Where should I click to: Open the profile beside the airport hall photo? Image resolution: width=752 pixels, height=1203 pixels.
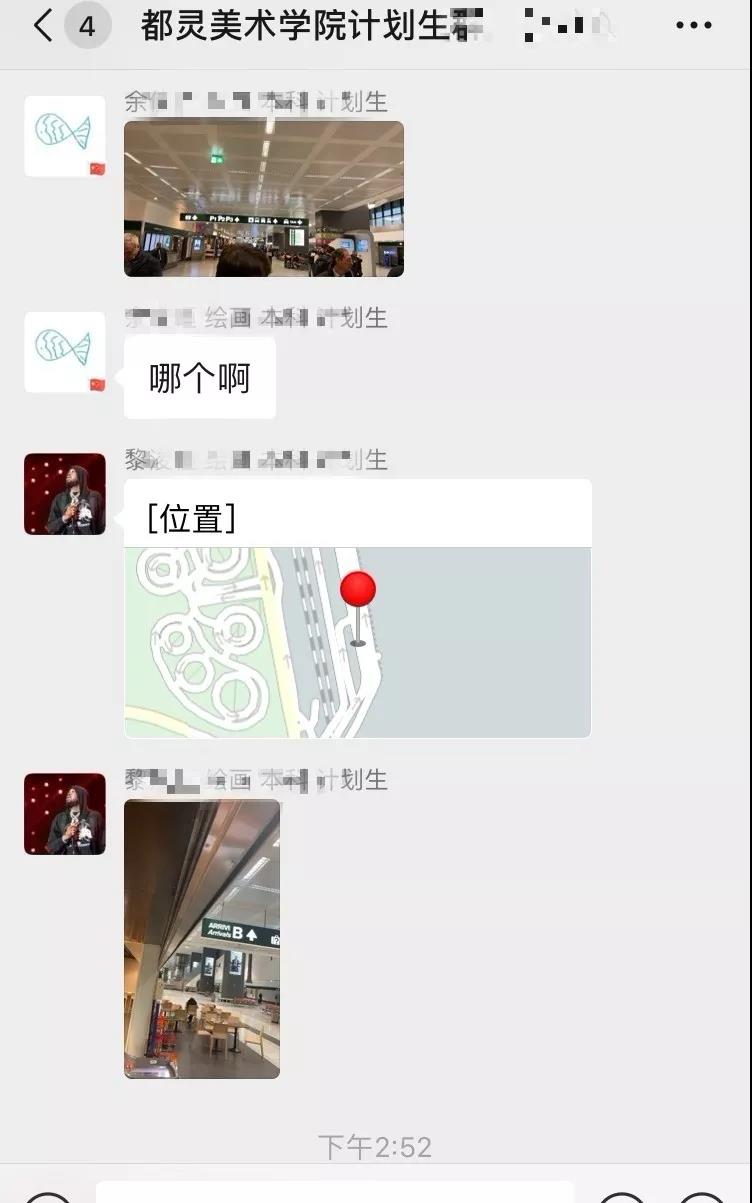(65, 137)
